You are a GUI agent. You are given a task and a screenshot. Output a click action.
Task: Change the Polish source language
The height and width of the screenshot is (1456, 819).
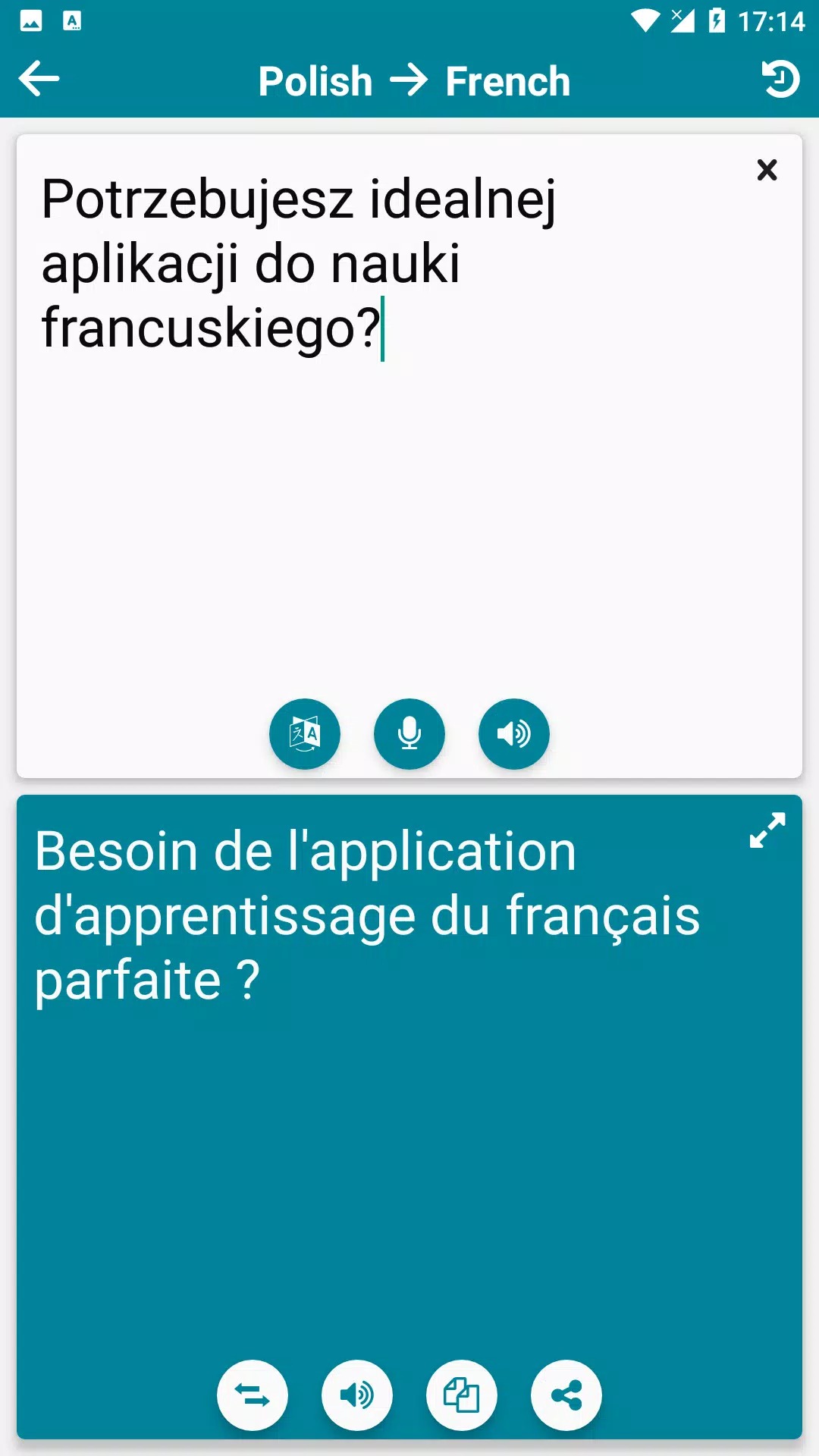coord(315,81)
